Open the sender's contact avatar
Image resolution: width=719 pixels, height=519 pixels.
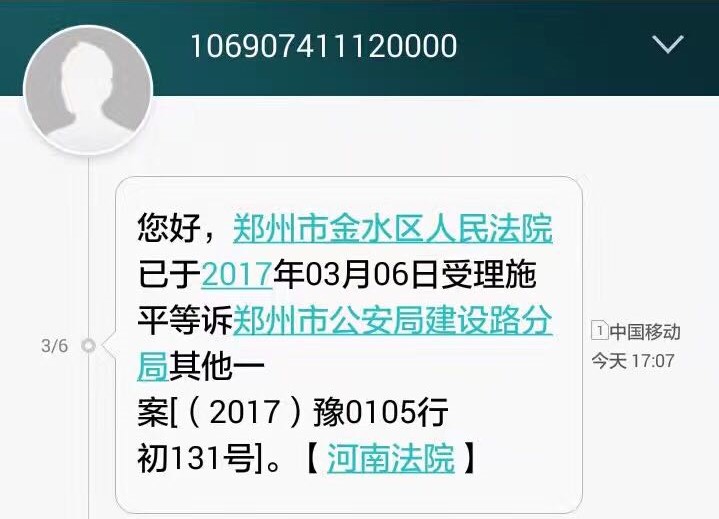[x=88, y=91]
